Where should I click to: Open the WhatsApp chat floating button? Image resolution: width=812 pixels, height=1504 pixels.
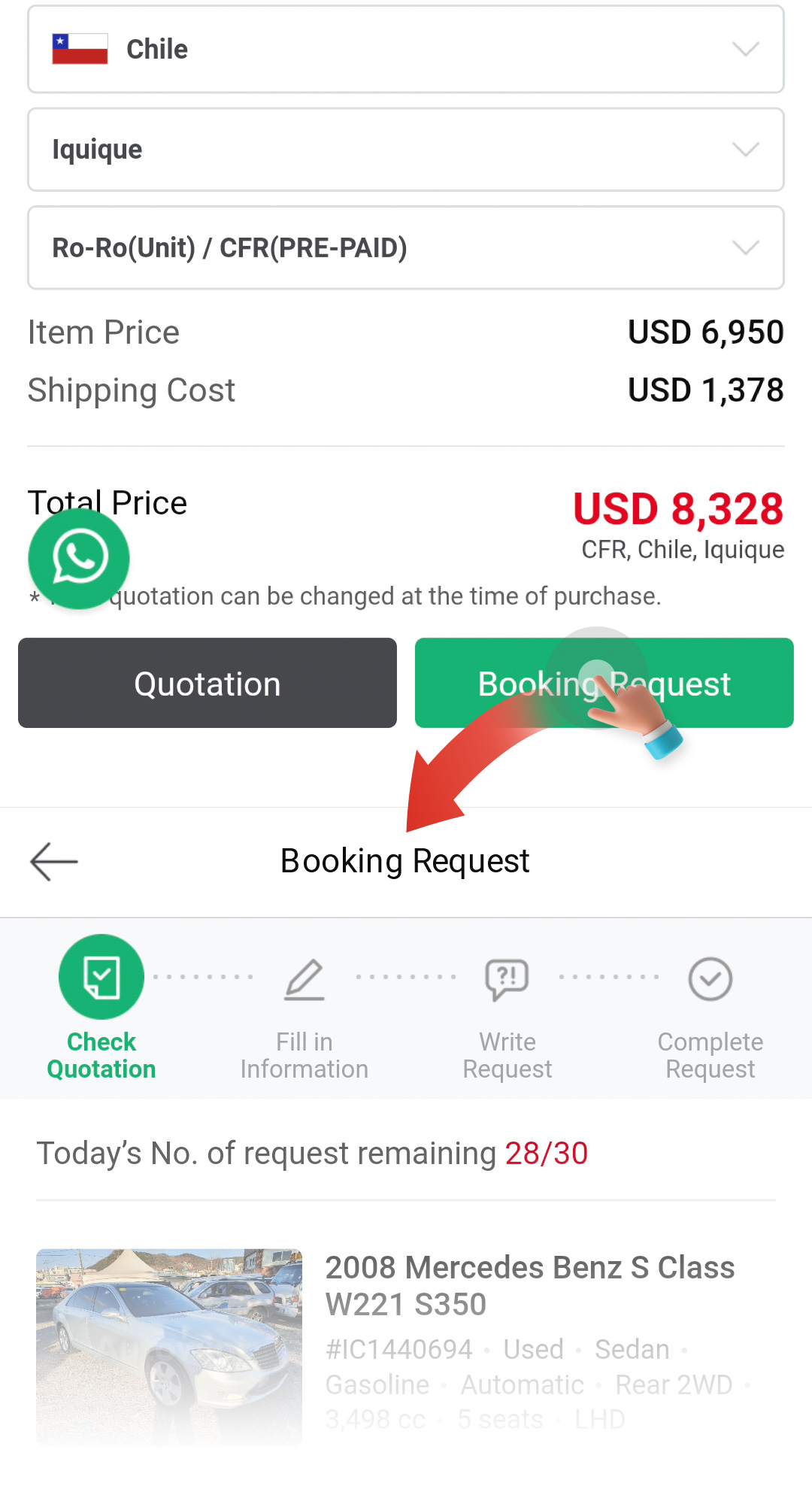coord(79,559)
